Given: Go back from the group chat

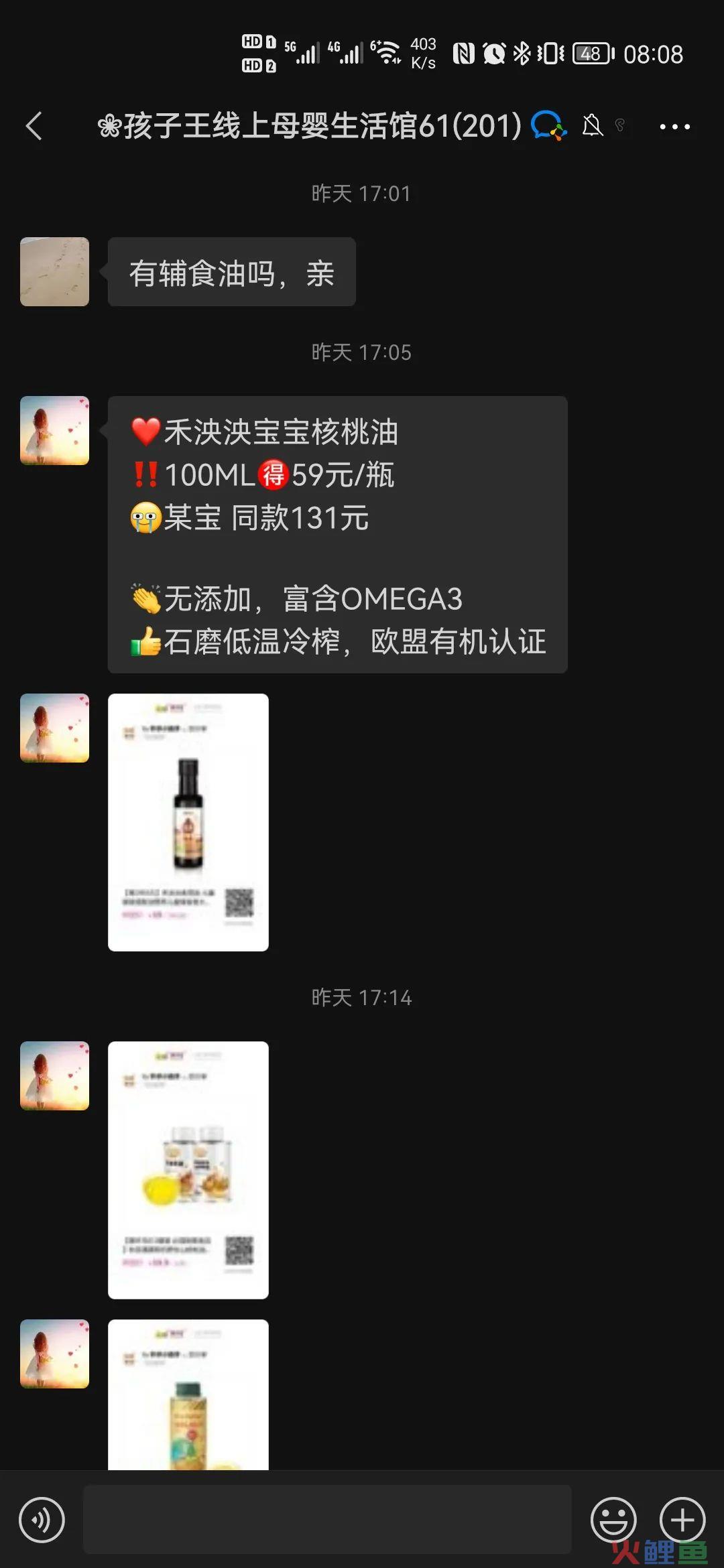Looking at the screenshot, I should [34, 126].
